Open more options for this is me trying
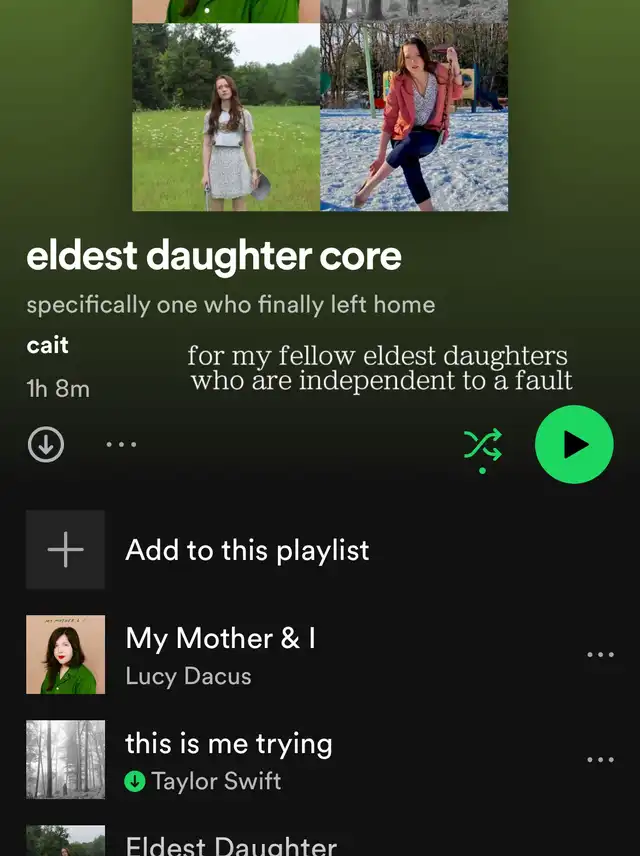 click(600, 759)
